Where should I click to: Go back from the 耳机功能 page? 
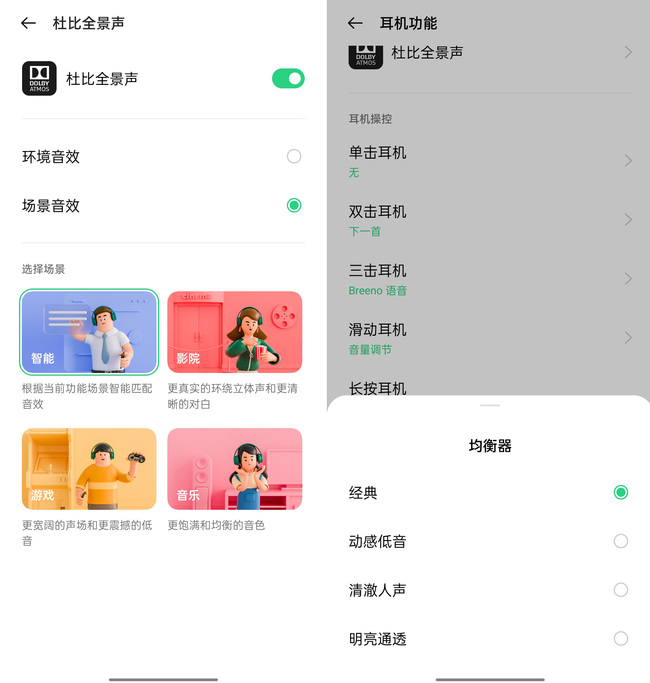point(355,23)
